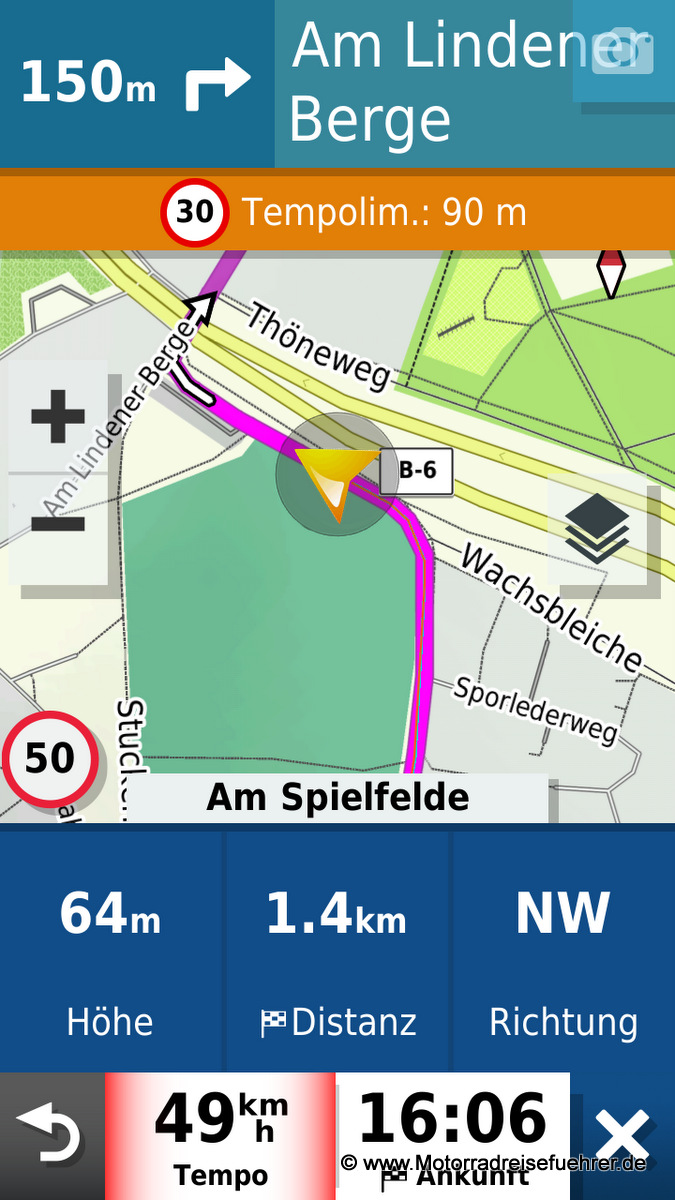The image size is (675, 1200).
Task: Tap the Ankunft arrival time field
Action: pos(452,1130)
